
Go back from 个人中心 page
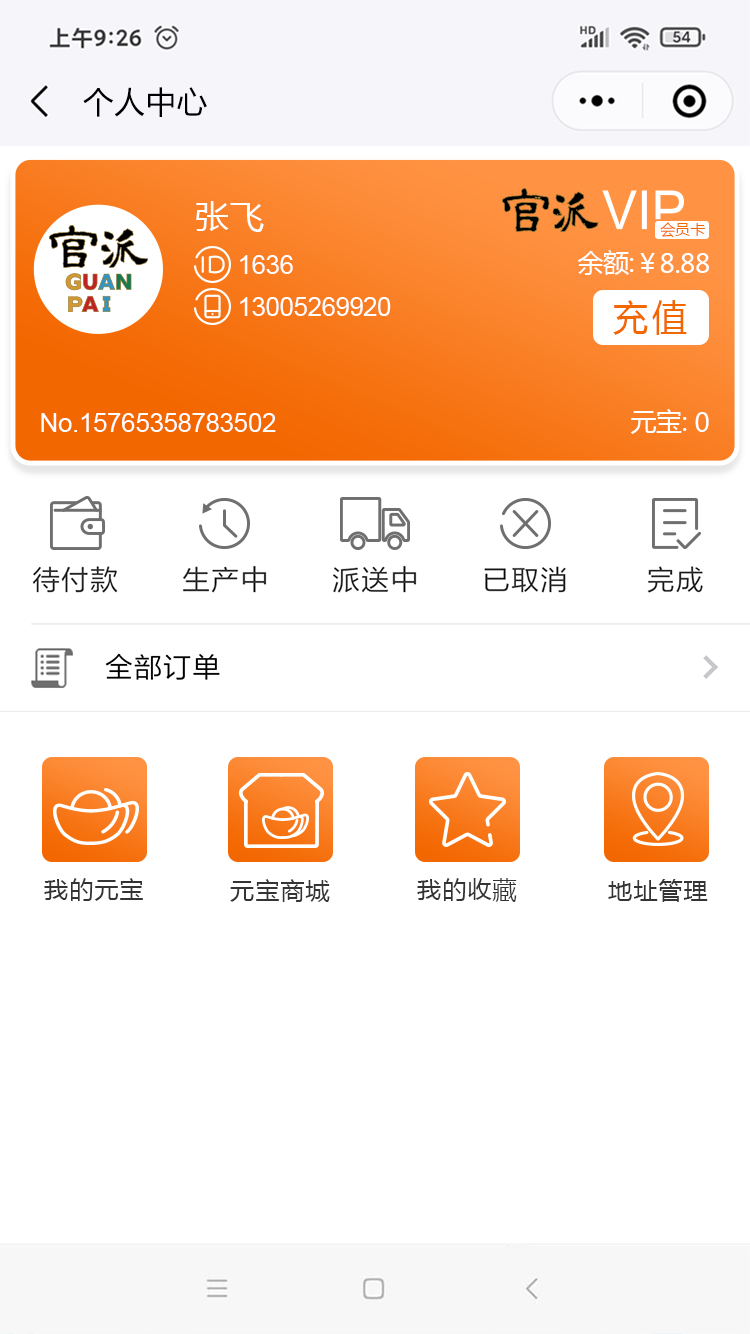pyautogui.click(x=40, y=102)
